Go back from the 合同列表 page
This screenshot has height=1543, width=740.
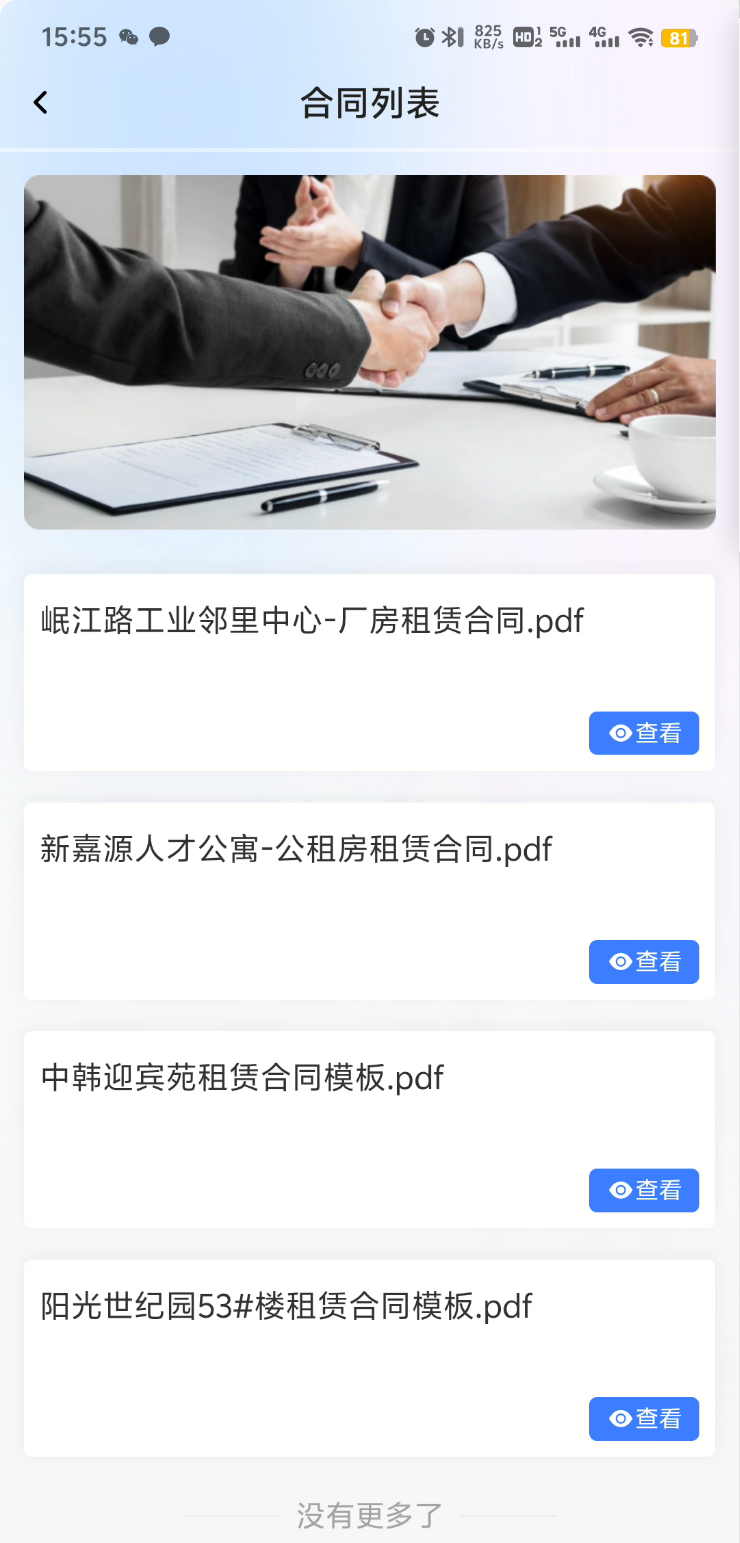[40, 103]
